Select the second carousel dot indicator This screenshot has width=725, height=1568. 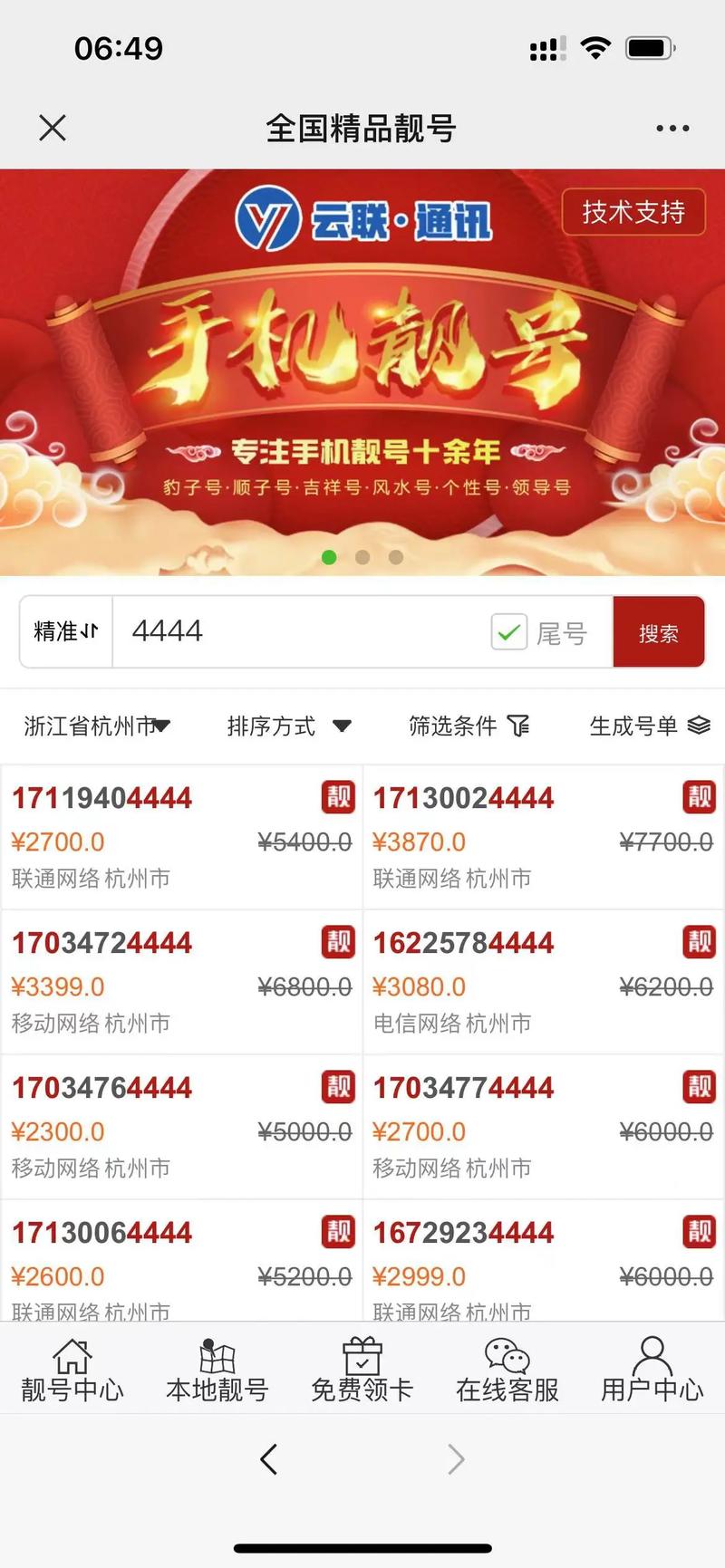coord(362,558)
